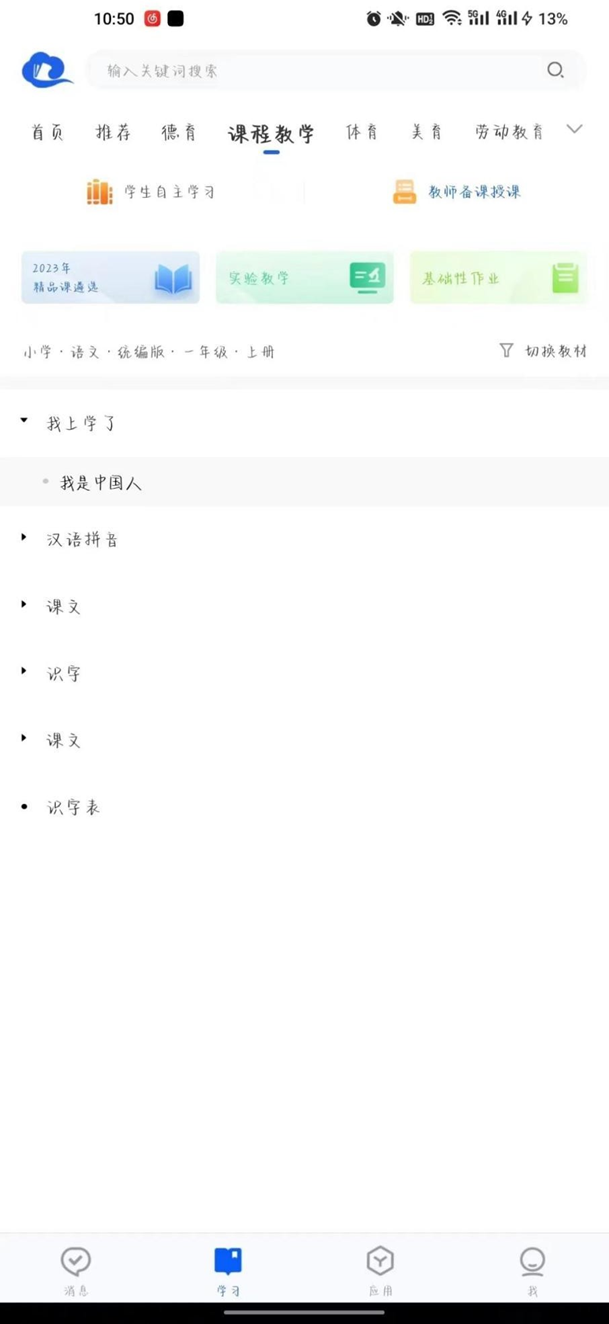
Task: Go to the 美育 tab
Action: (427, 132)
